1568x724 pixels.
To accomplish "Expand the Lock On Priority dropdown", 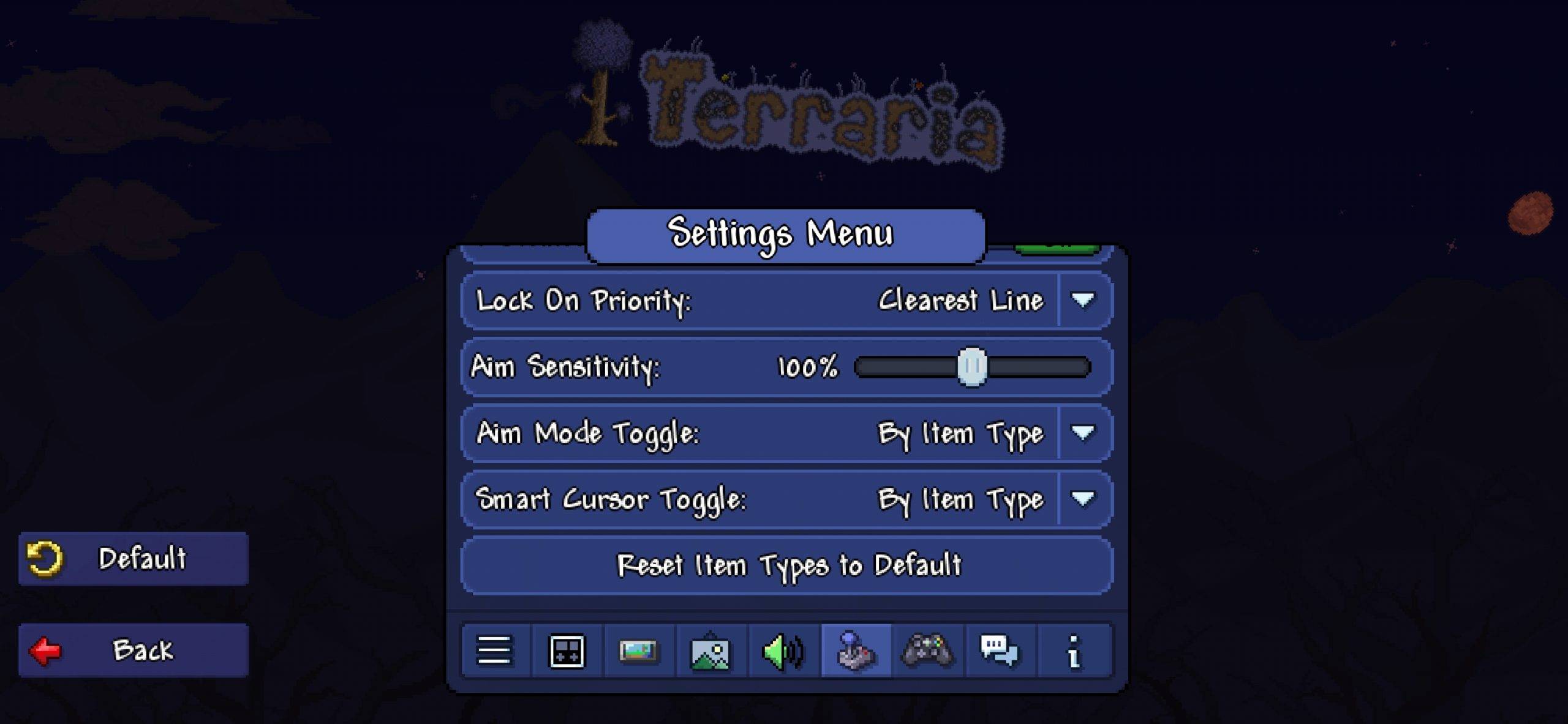I will coord(1083,300).
